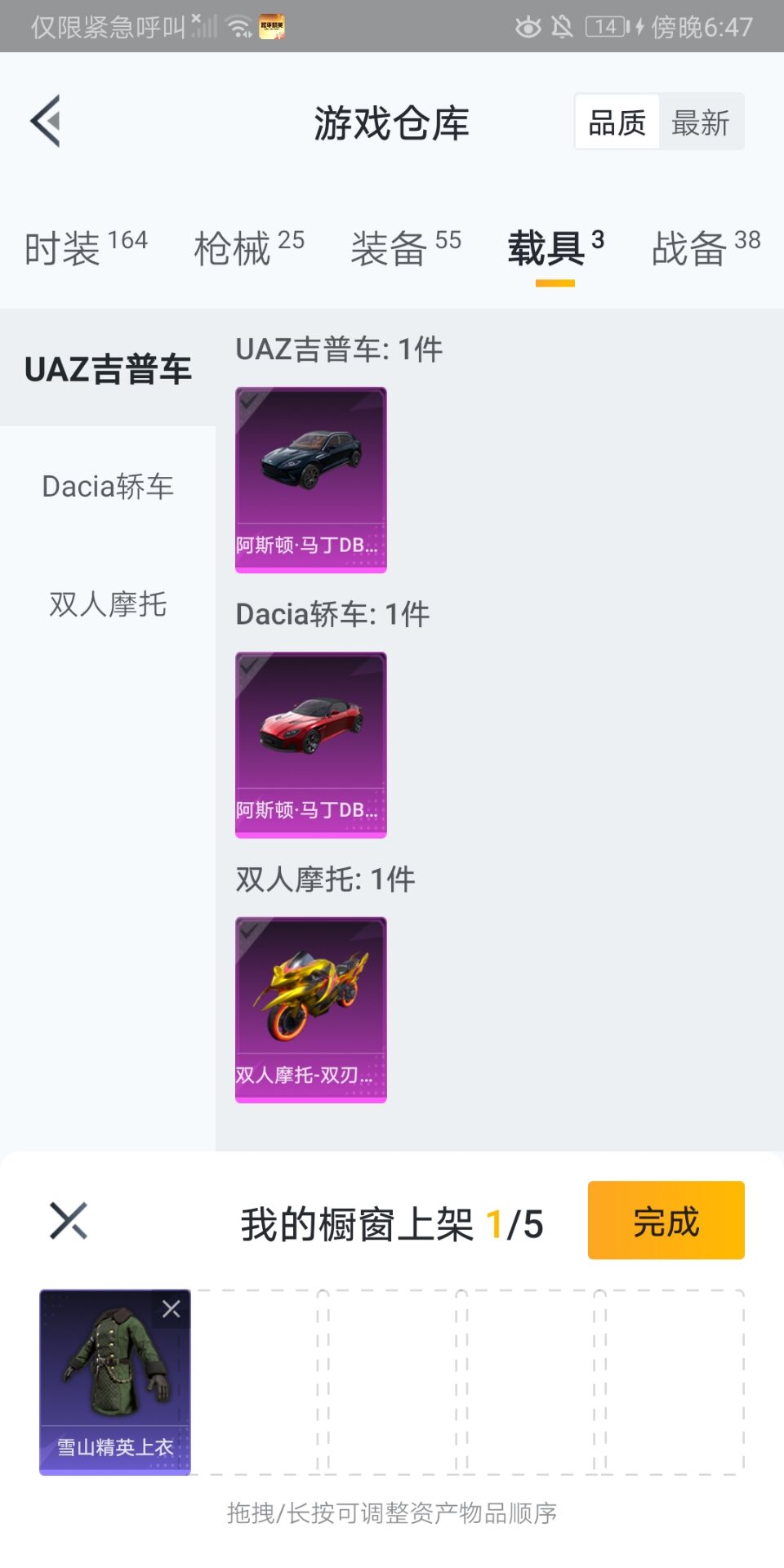Select UAZ吉普车 in the side list
Screen dimensions: 784x1568
pyautogui.click(x=108, y=369)
